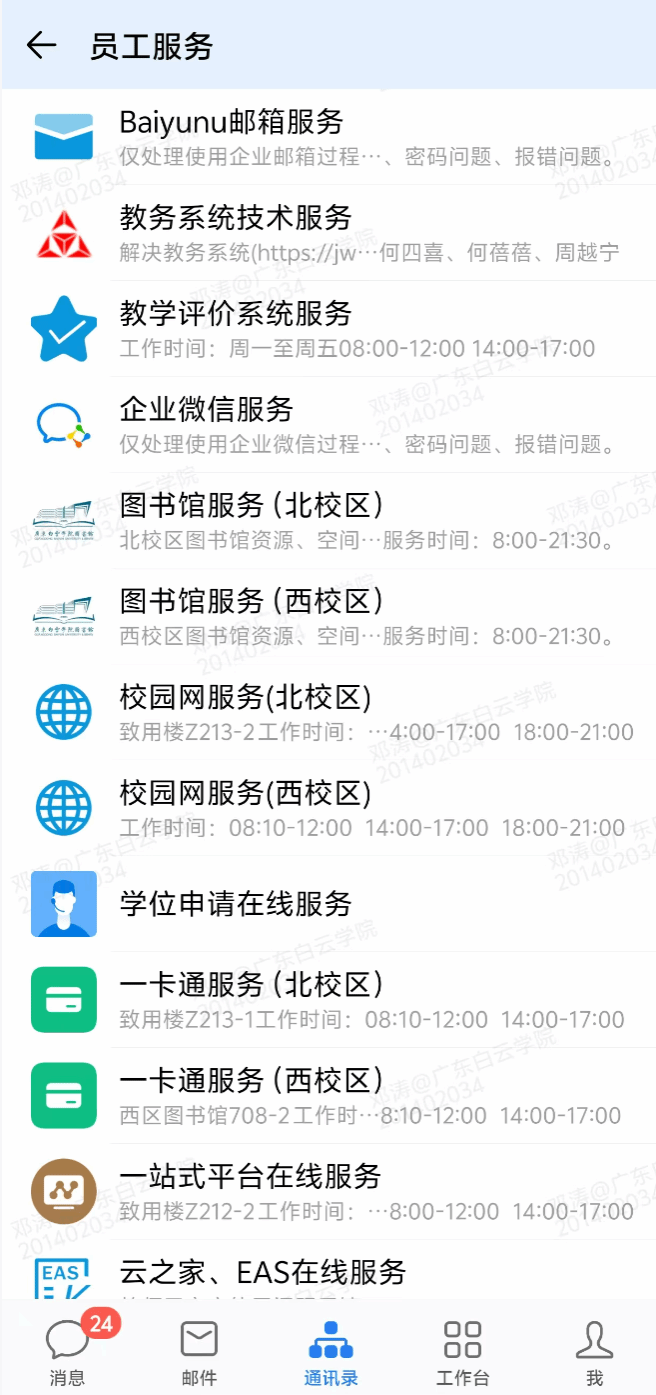Select the 通讯录 tab
This screenshot has height=1395, width=656.
pyautogui.click(x=331, y=1351)
